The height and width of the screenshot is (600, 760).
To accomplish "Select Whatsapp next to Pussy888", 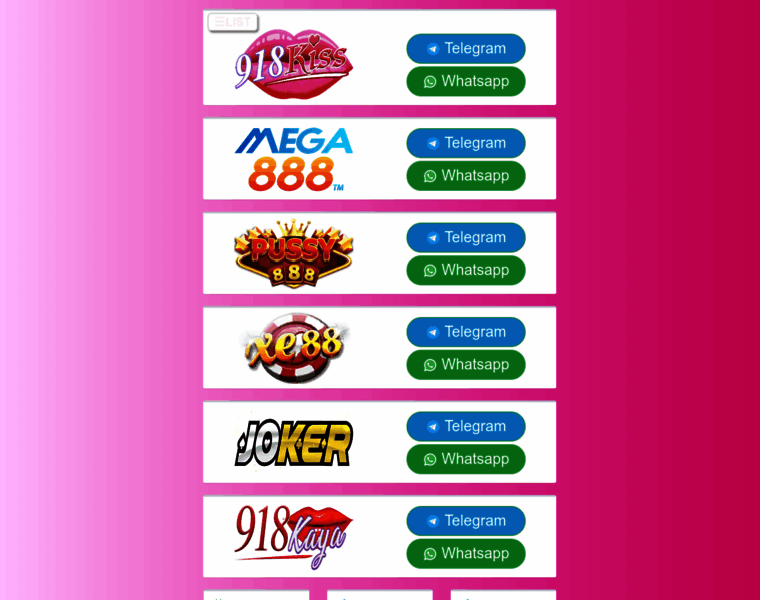I will click(465, 270).
